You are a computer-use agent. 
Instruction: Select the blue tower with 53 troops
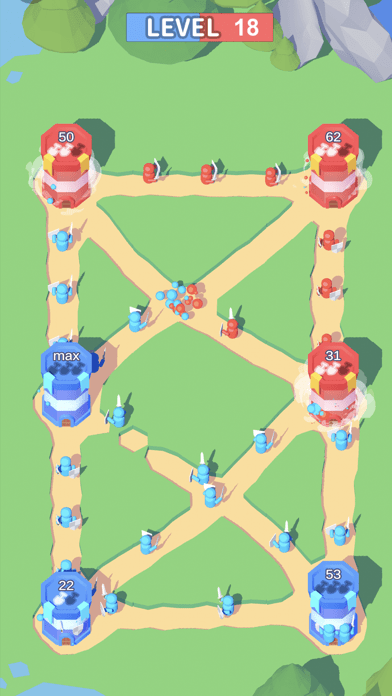tap(333, 602)
